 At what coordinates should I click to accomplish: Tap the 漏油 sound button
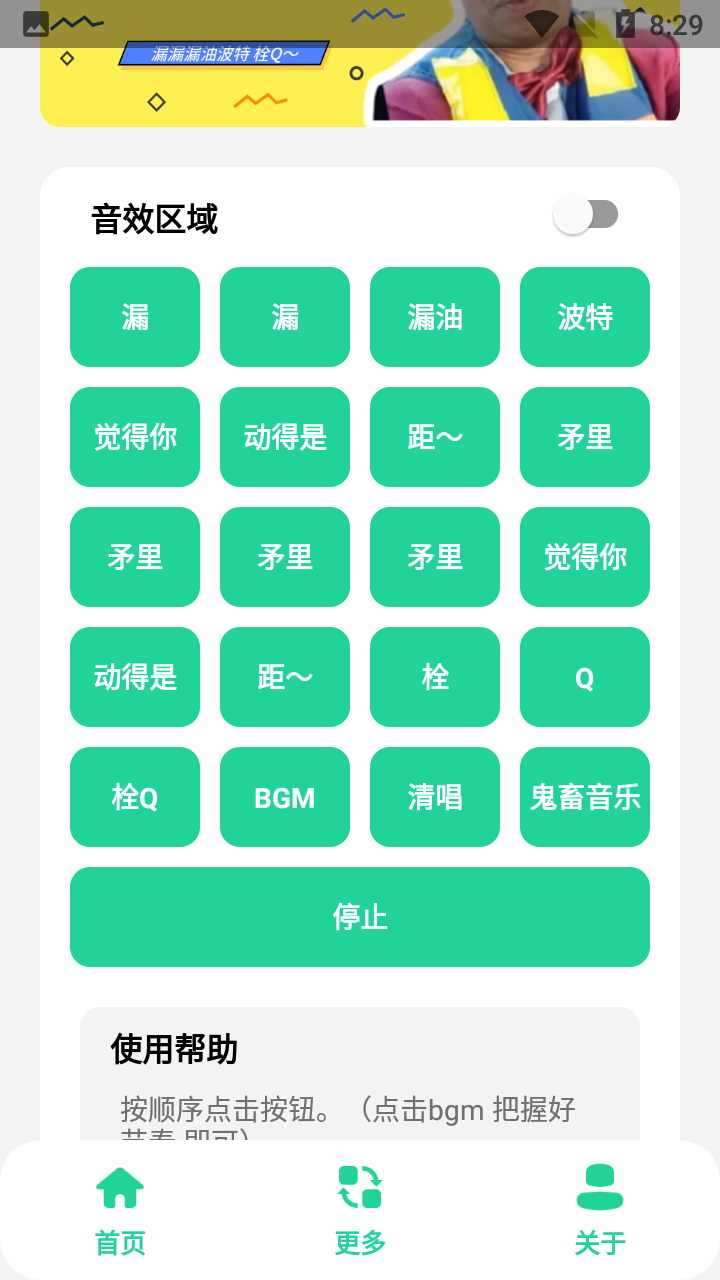coord(435,317)
